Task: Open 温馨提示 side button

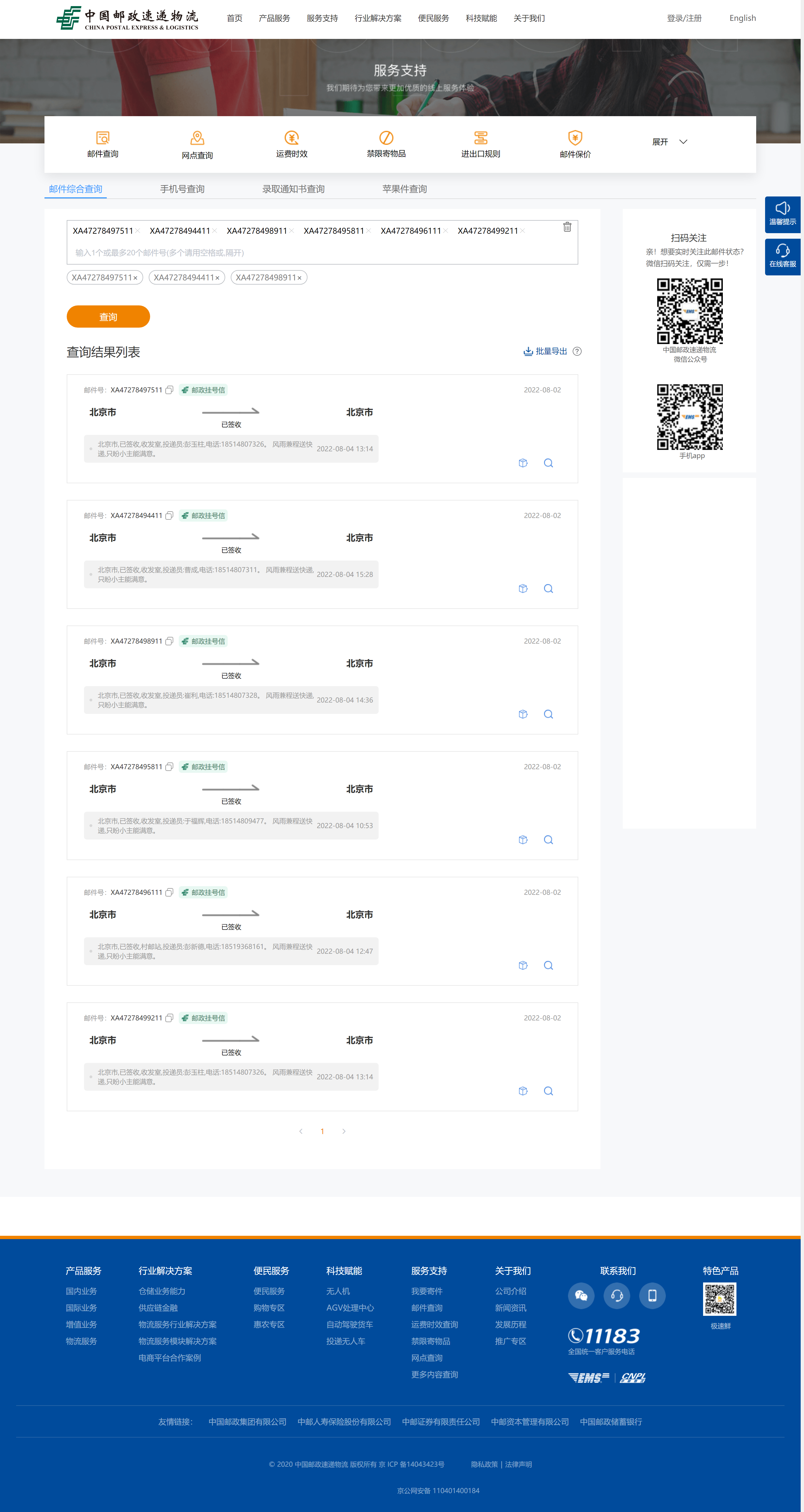Action: pyautogui.click(x=782, y=214)
